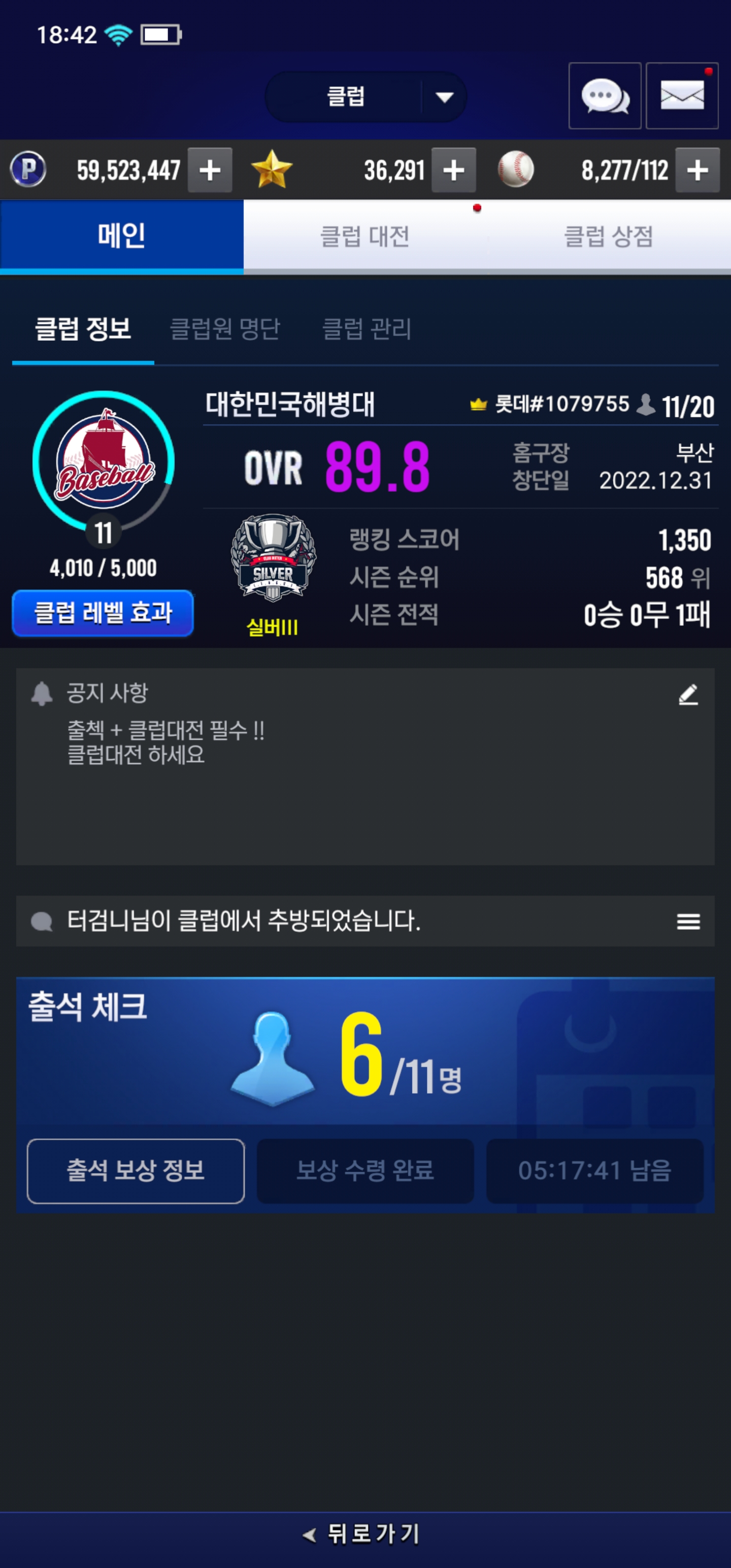Go back with 뒤로가기
Viewport: 731px width, 1568px height.
363,1534
